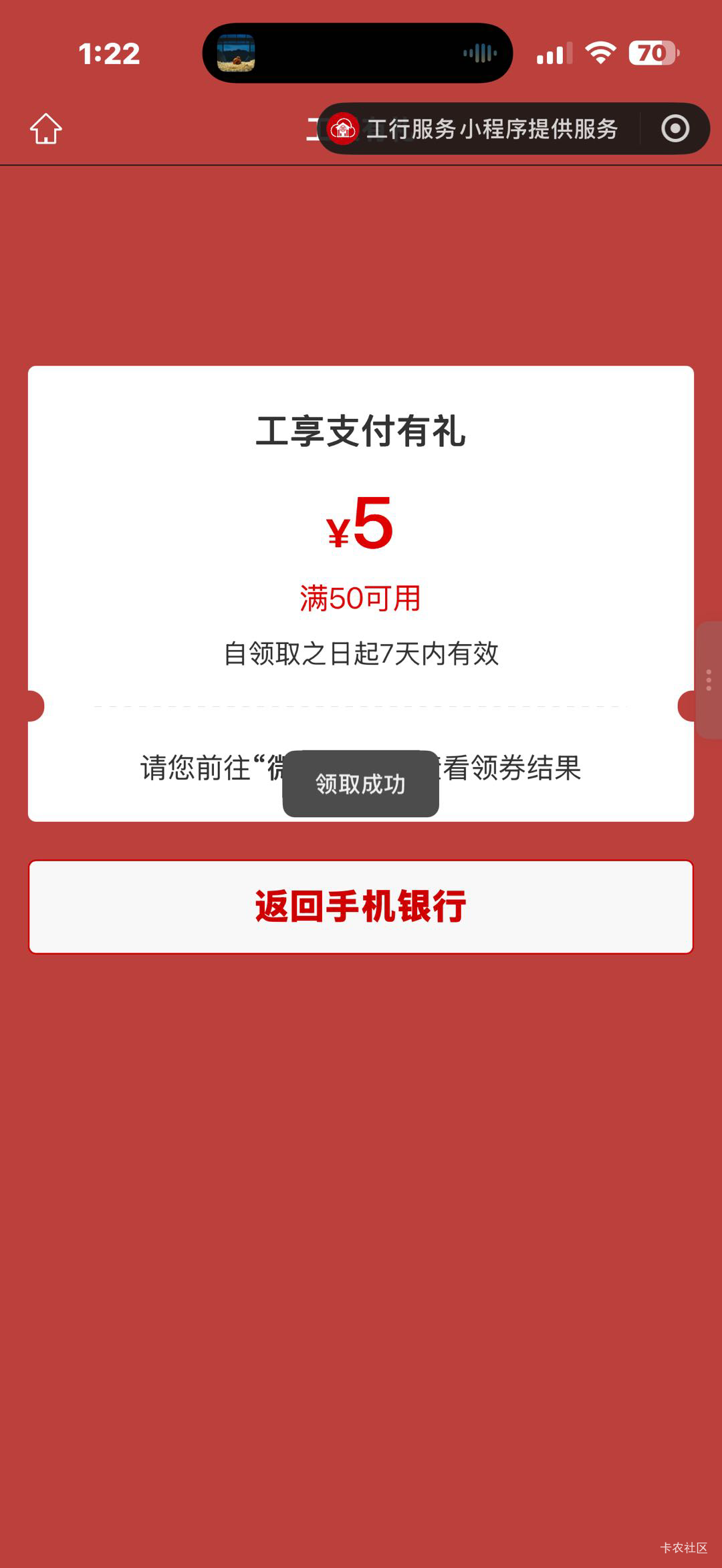Tap 返回手机银行 to return to mobile banking

(361, 907)
